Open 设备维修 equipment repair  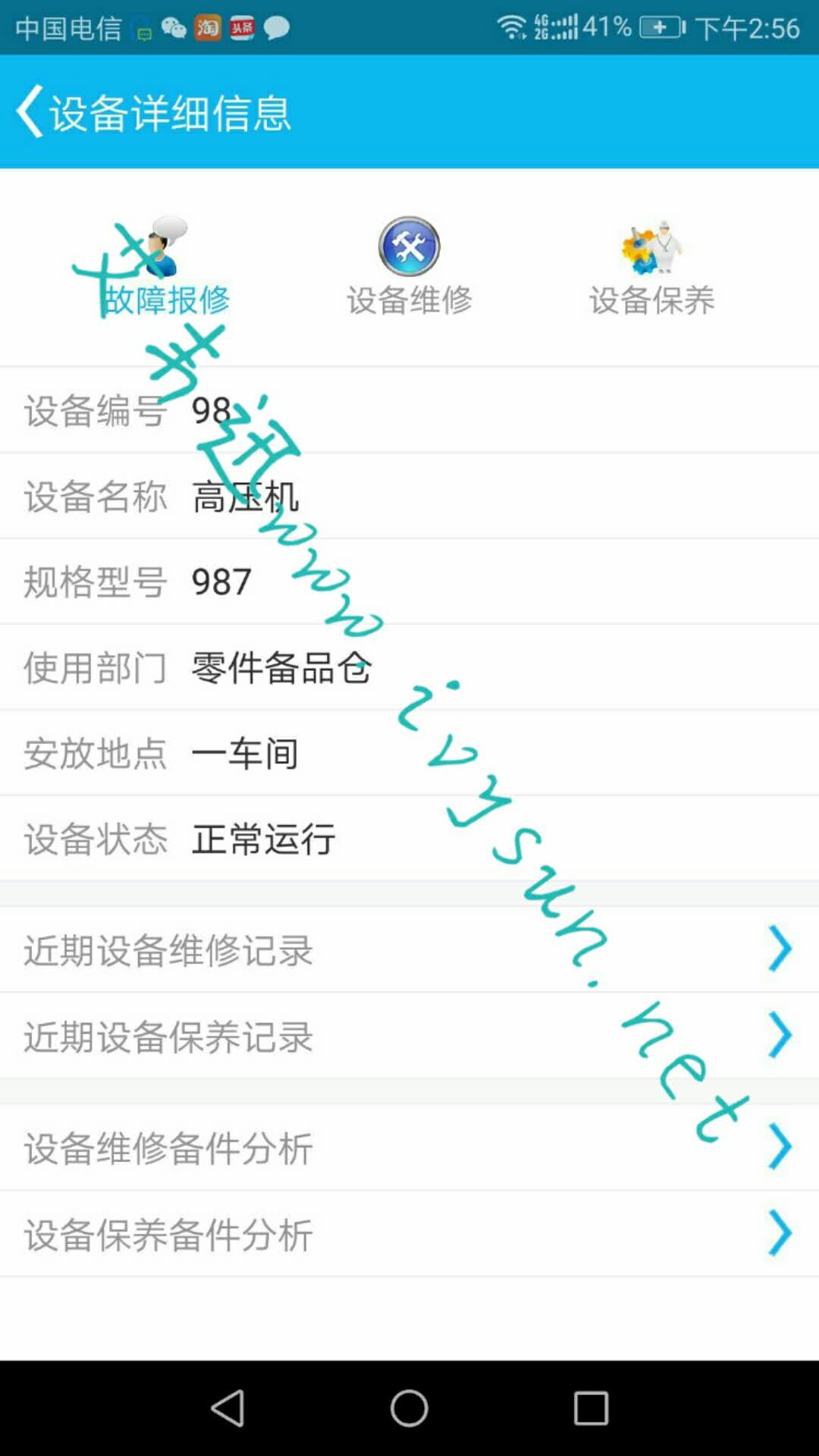409,267
